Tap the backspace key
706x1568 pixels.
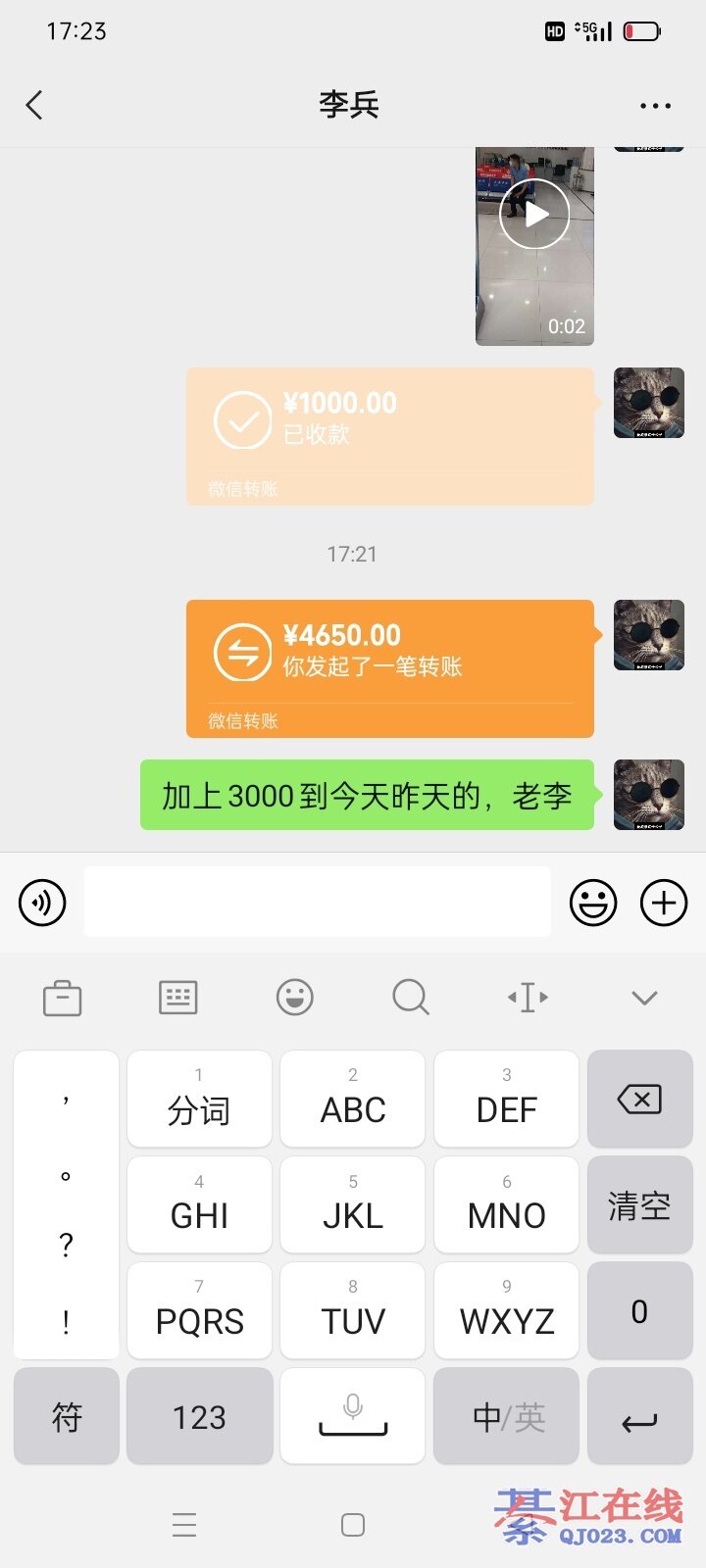tap(639, 1100)
